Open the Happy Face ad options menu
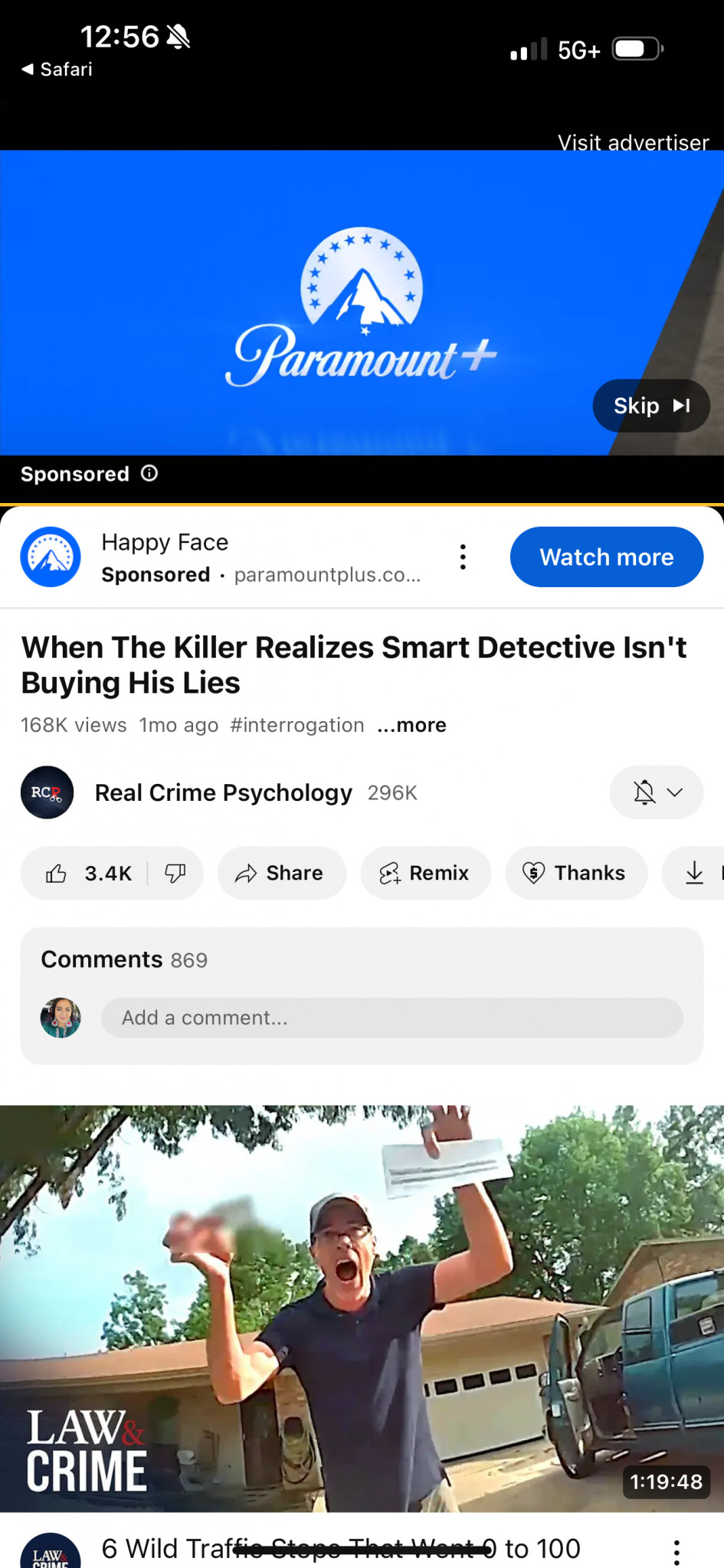Screen dimensions: 724x1568 coord(463,557)
